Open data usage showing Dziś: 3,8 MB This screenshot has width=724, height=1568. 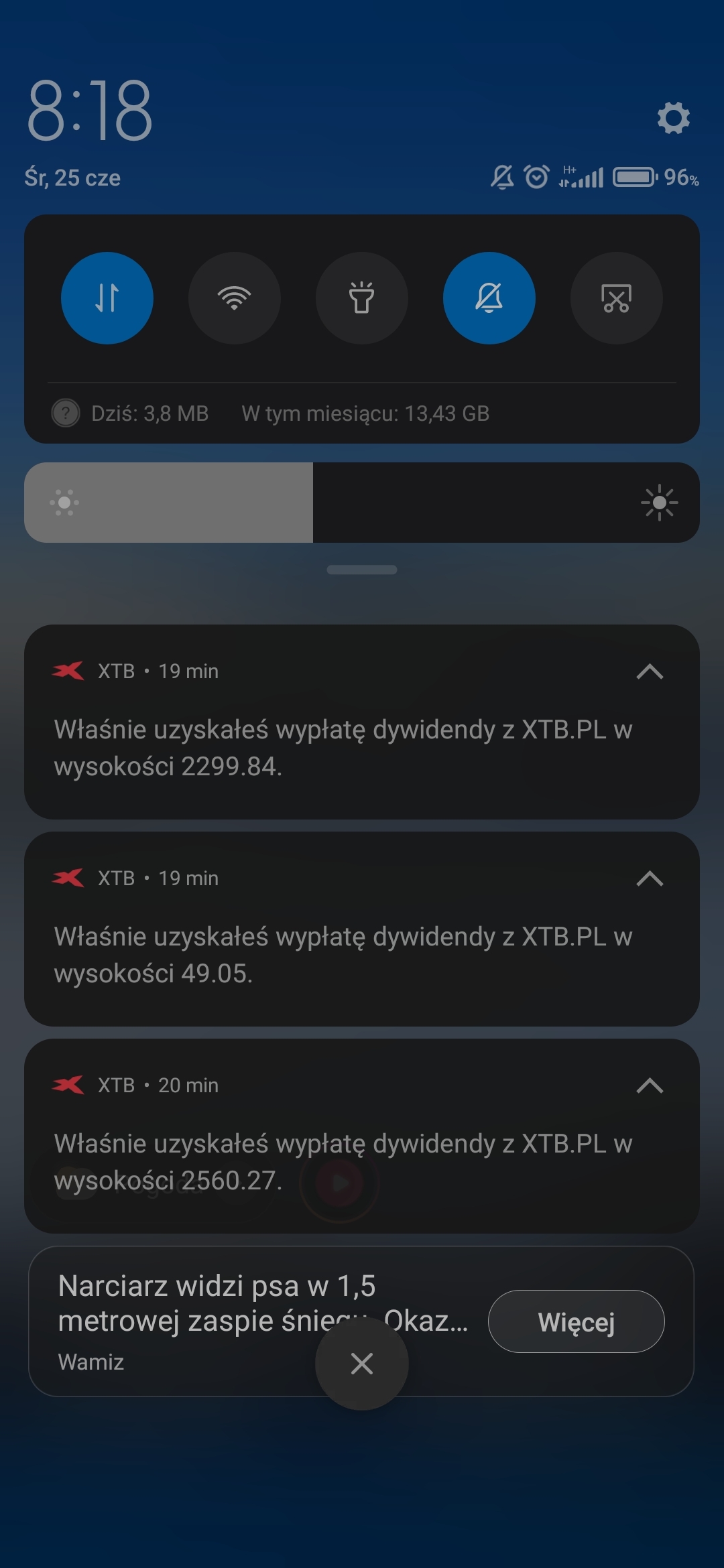pyautogui.click(x=149, y=413)
